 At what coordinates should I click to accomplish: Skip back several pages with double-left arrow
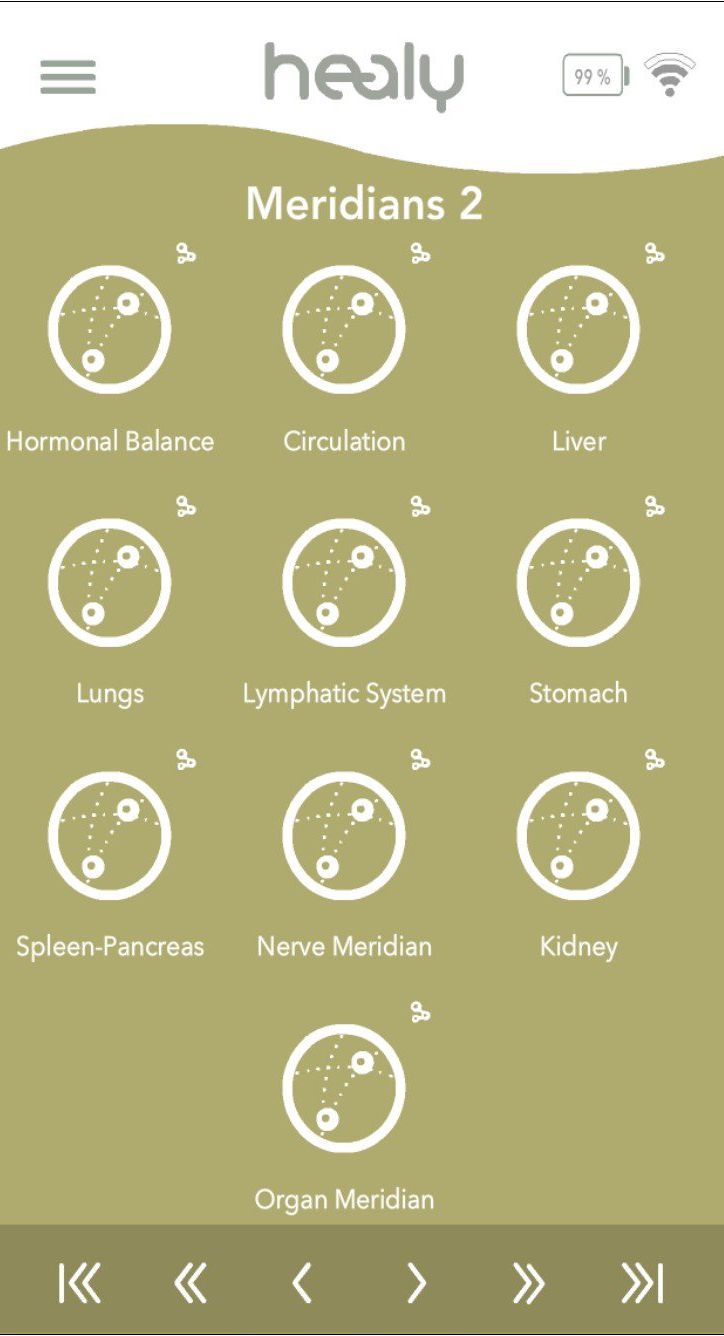(x=191, y=1283)
